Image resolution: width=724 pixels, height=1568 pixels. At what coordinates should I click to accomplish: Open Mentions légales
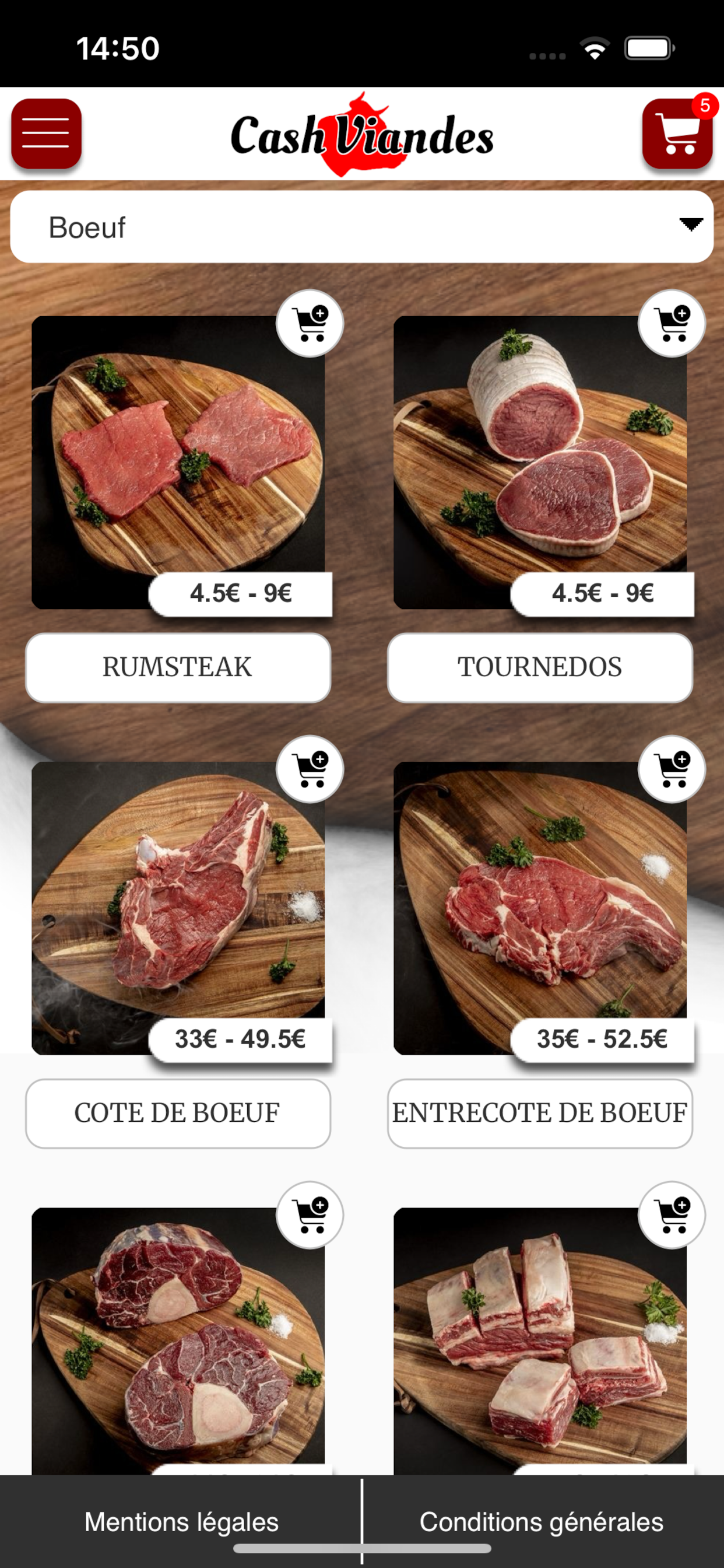181,1522
